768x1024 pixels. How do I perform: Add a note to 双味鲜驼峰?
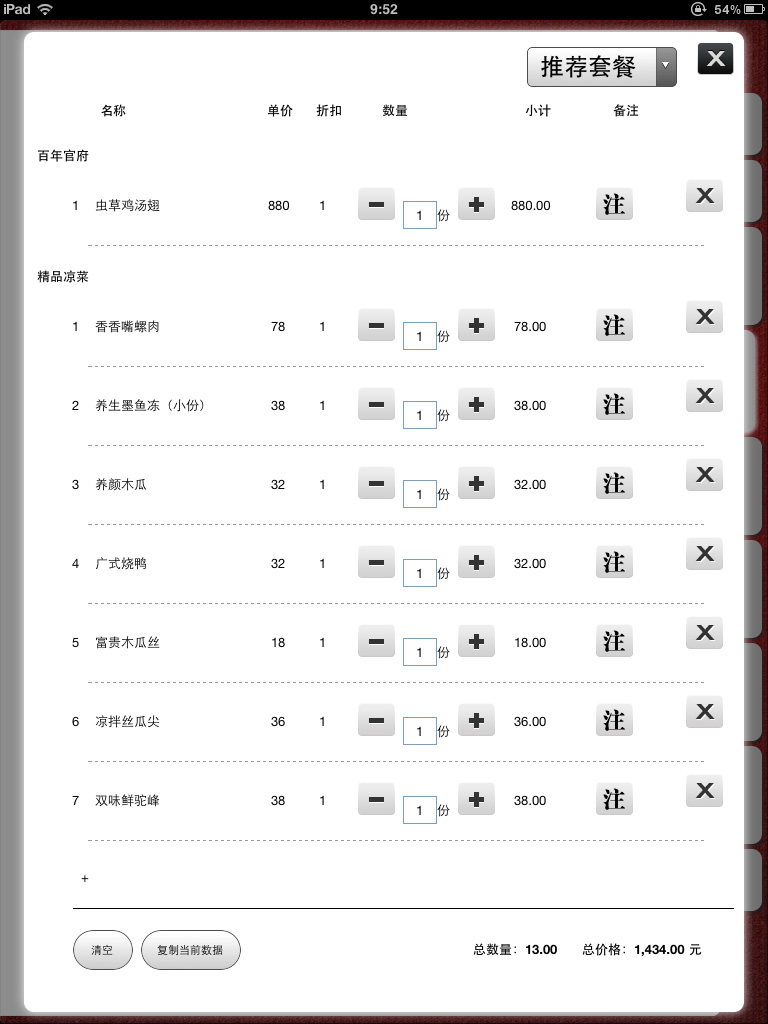614,800
